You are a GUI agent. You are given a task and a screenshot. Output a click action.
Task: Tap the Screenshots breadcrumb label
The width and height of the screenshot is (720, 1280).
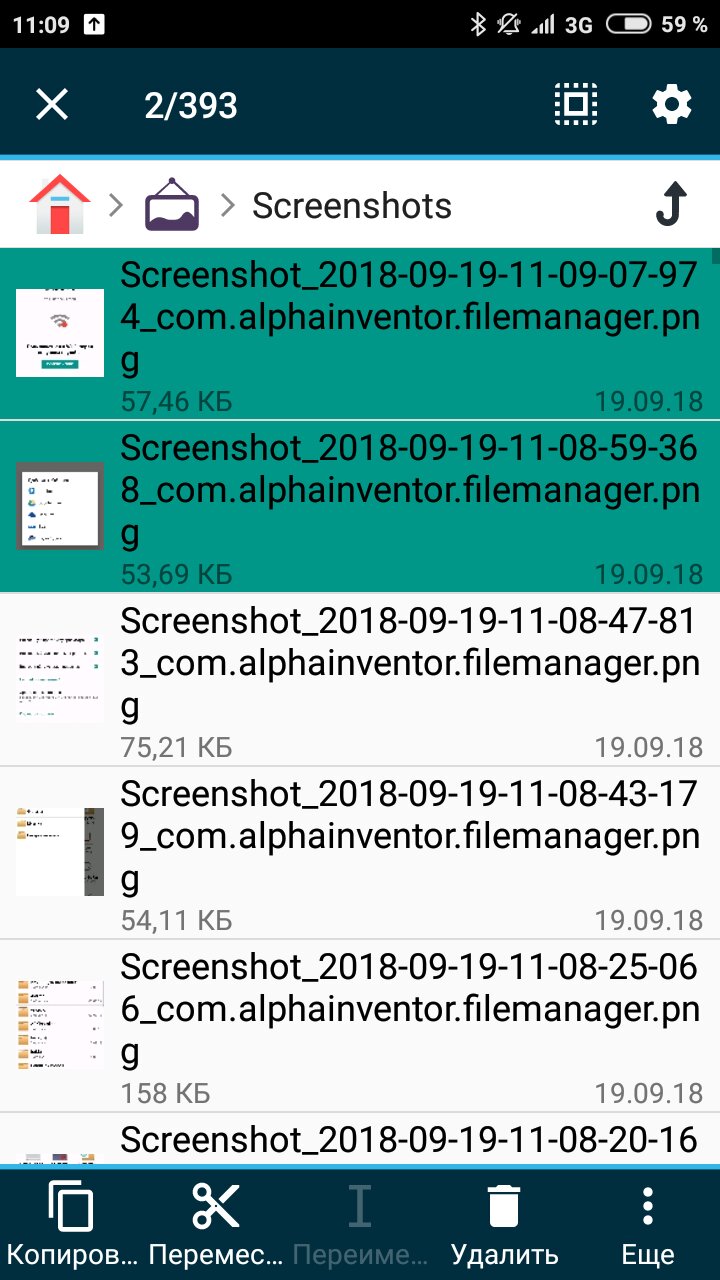(352, 206)
